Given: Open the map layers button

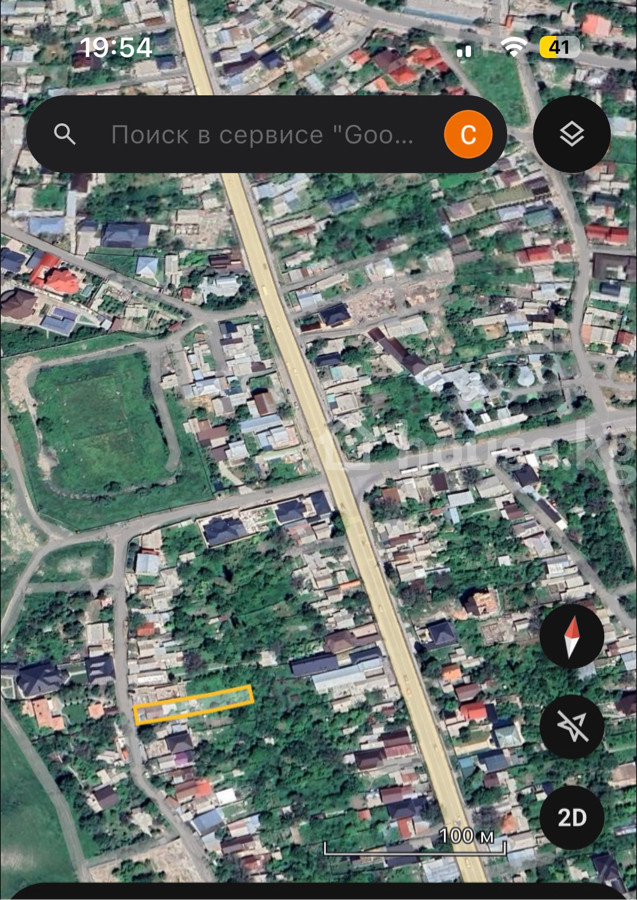Looking at the screenshot, I should 572,135.
